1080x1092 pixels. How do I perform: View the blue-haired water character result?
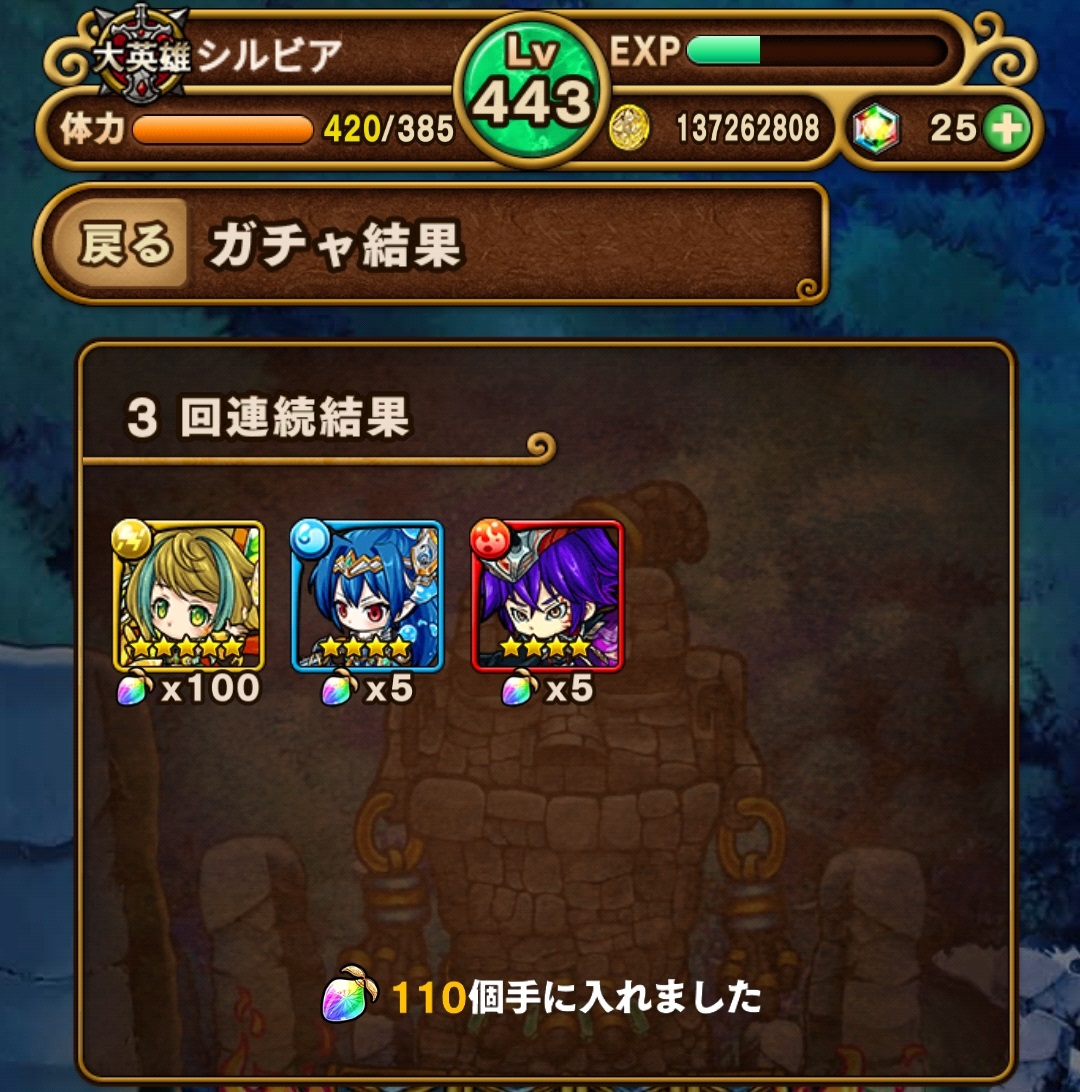[x=368, y=596]
